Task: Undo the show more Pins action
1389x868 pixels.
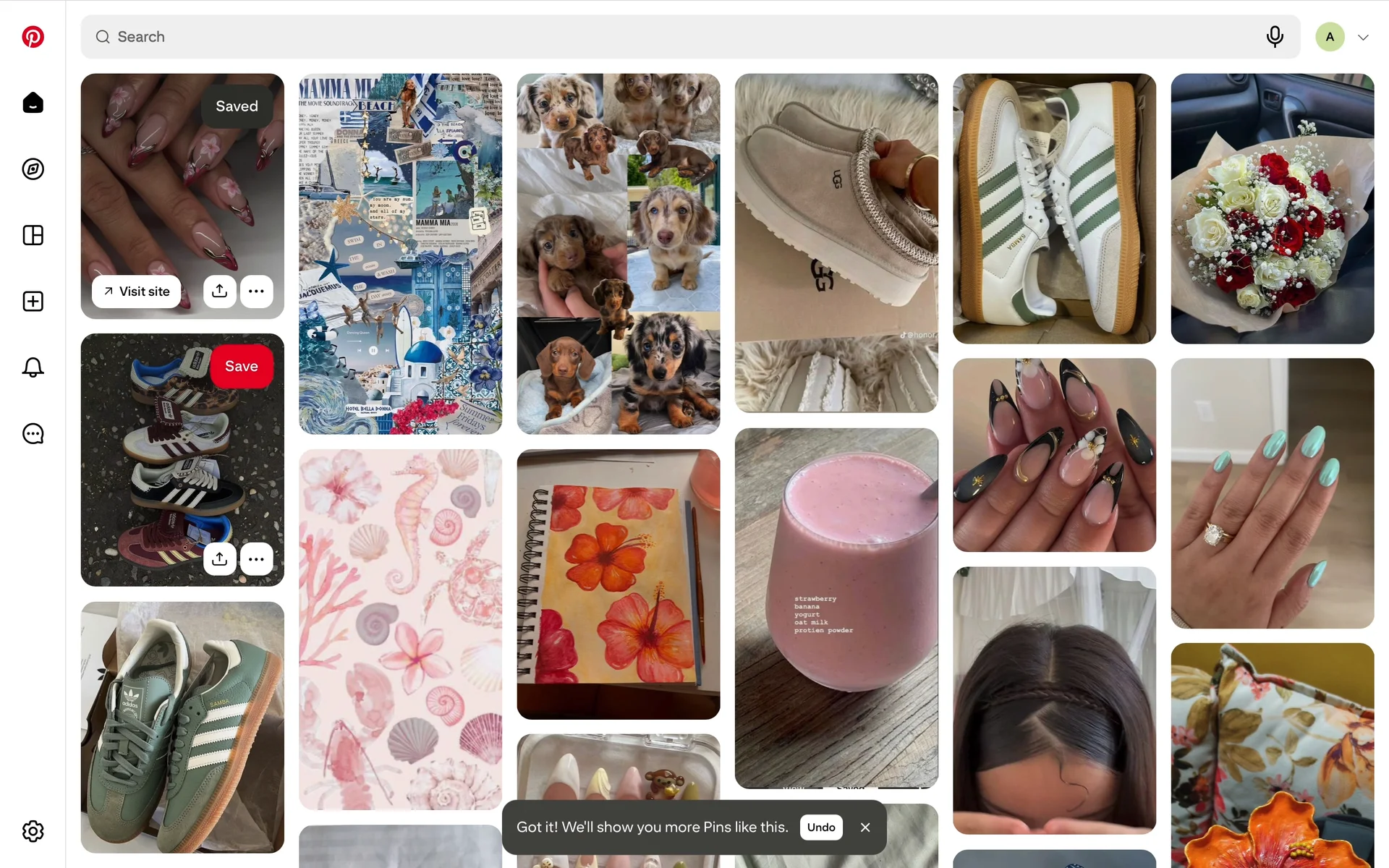Action: tap(820, 827)
